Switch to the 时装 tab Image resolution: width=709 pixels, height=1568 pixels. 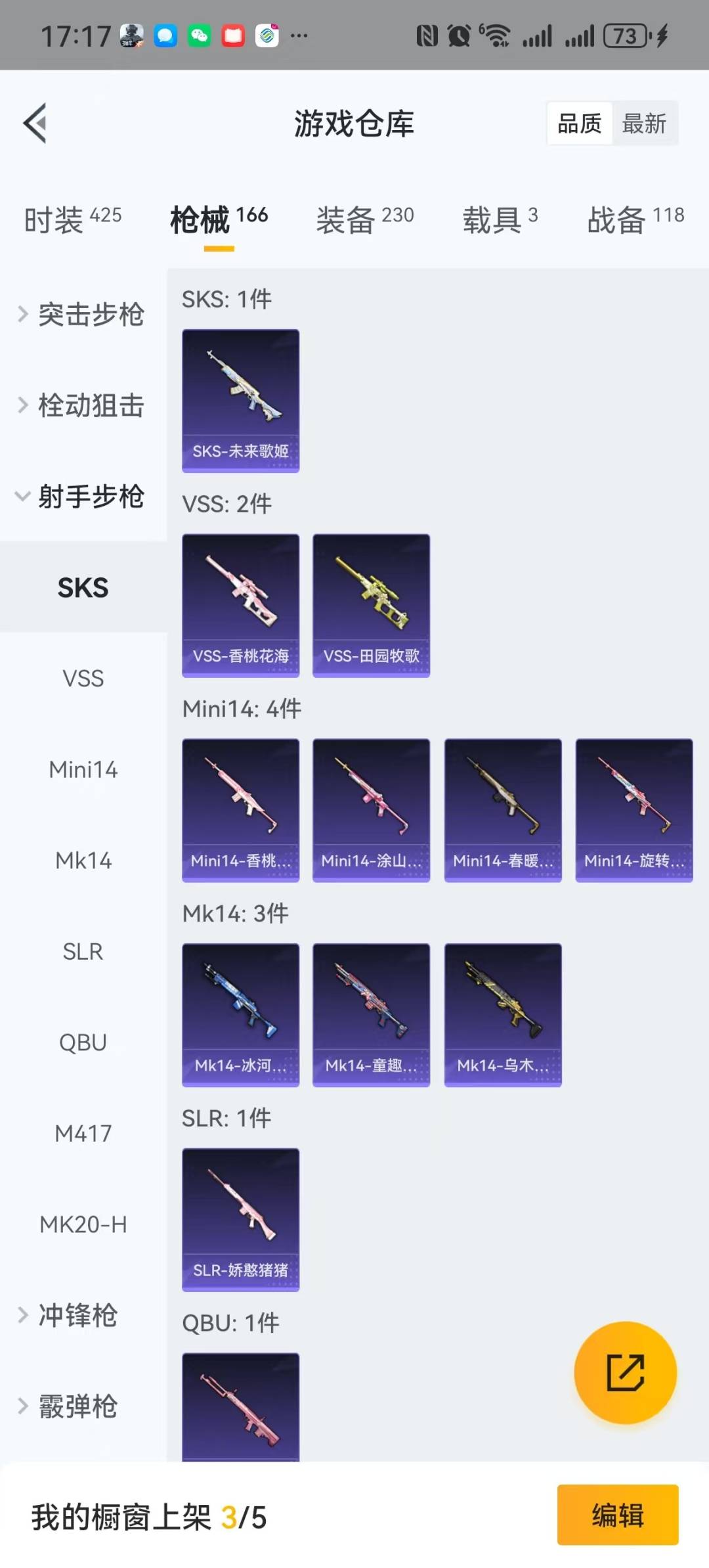coord(73,219)
